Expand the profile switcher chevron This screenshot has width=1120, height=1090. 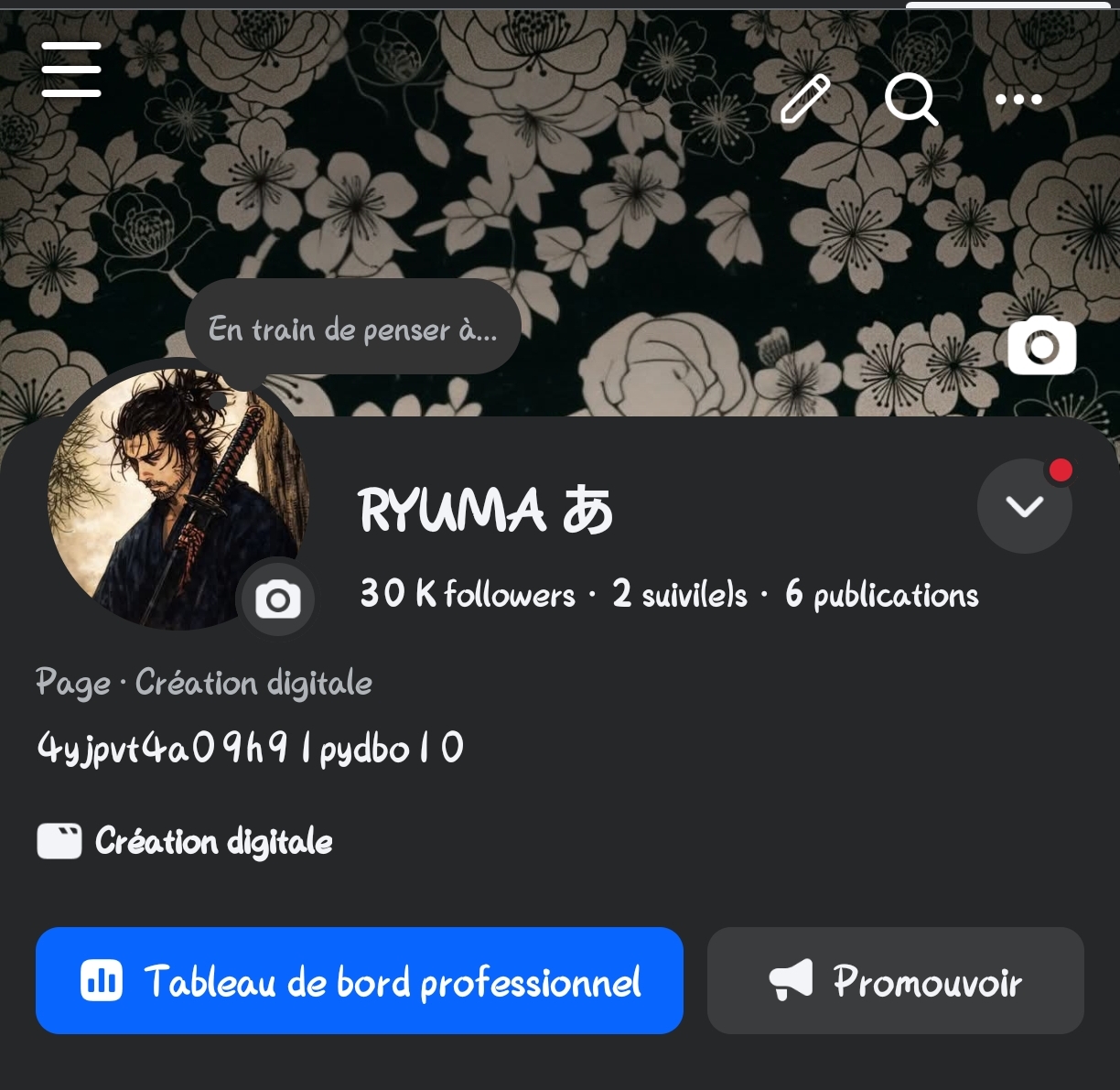coord(1024,505)
